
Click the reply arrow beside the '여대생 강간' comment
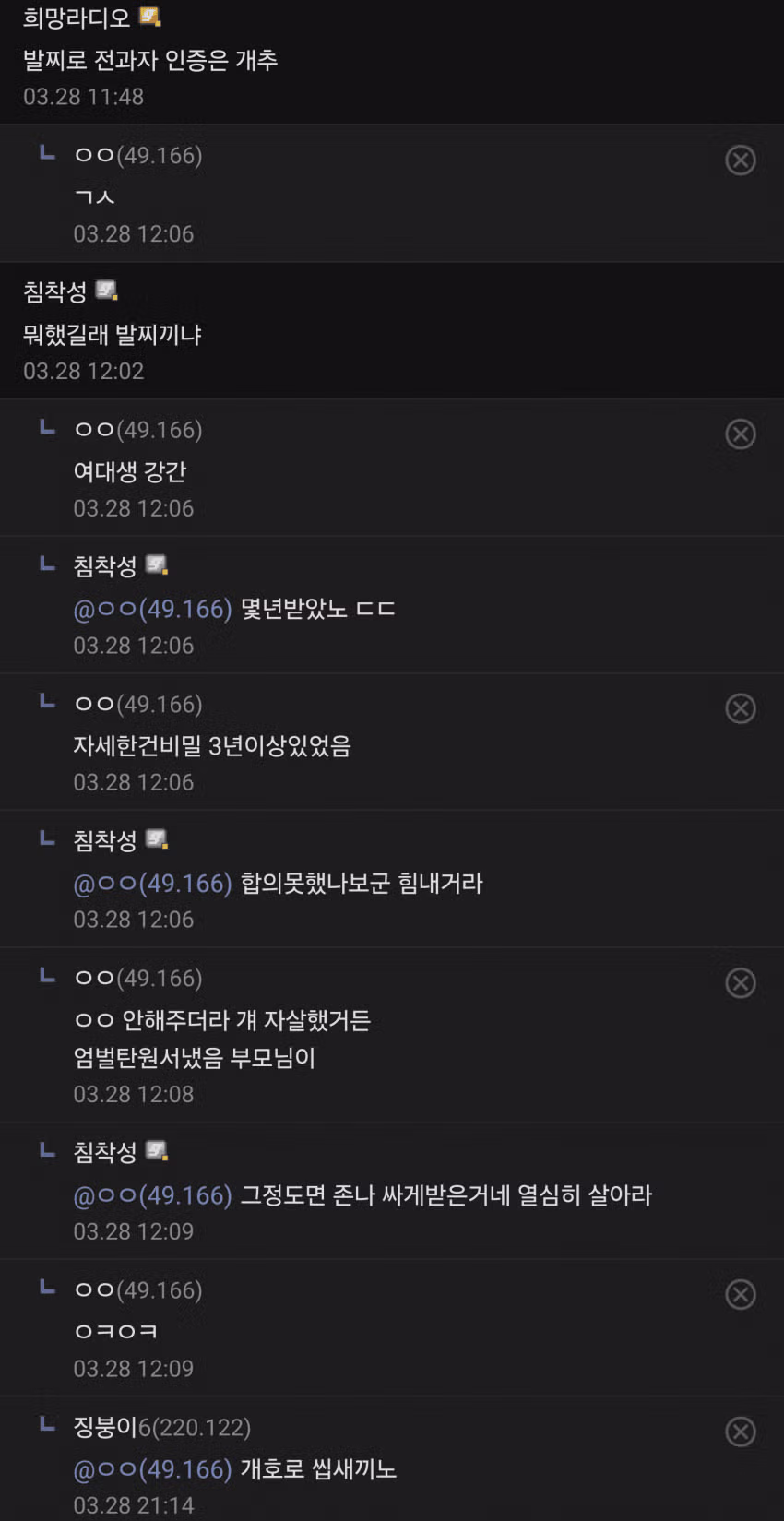(x=46, y=426)
